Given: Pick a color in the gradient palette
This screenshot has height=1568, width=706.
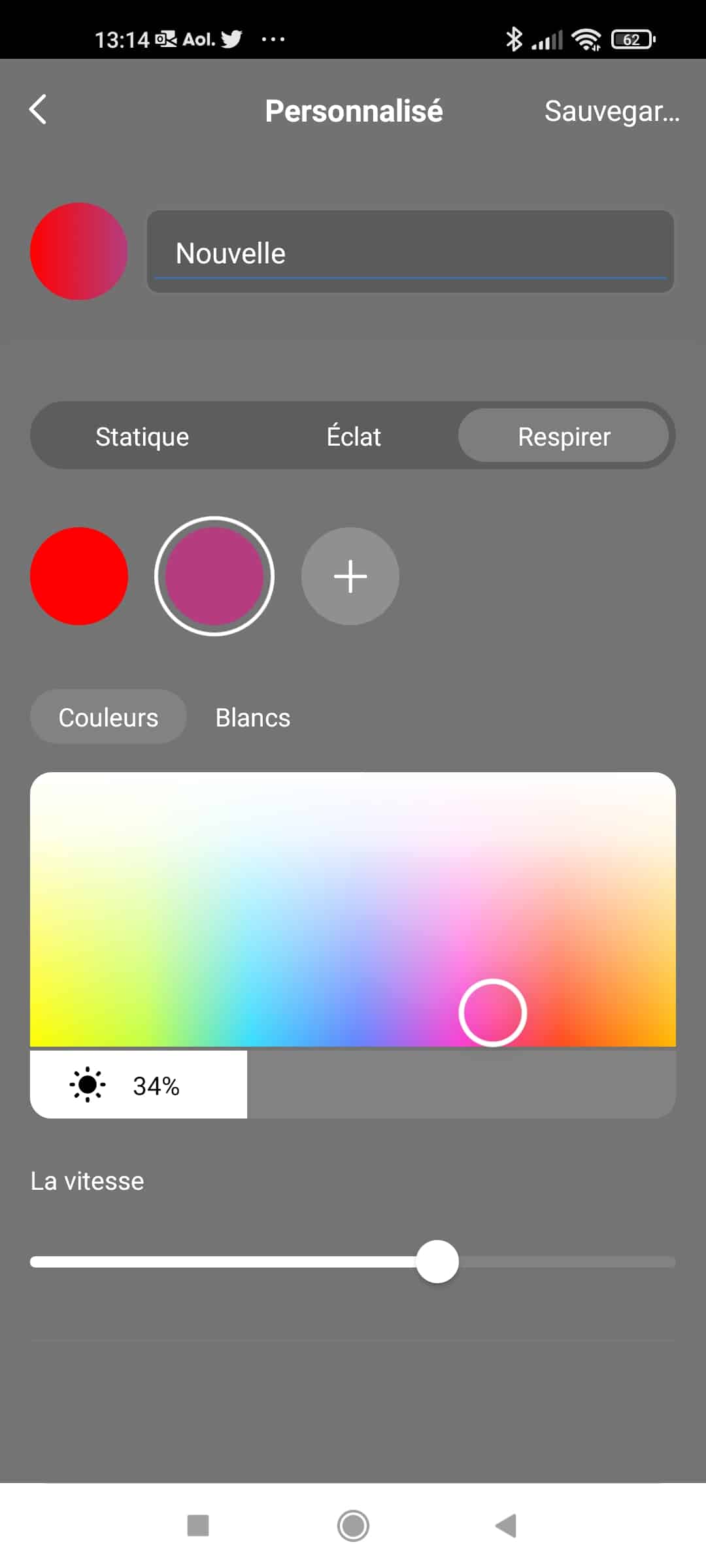Looking at the screenshot, I should click(353, 908).
